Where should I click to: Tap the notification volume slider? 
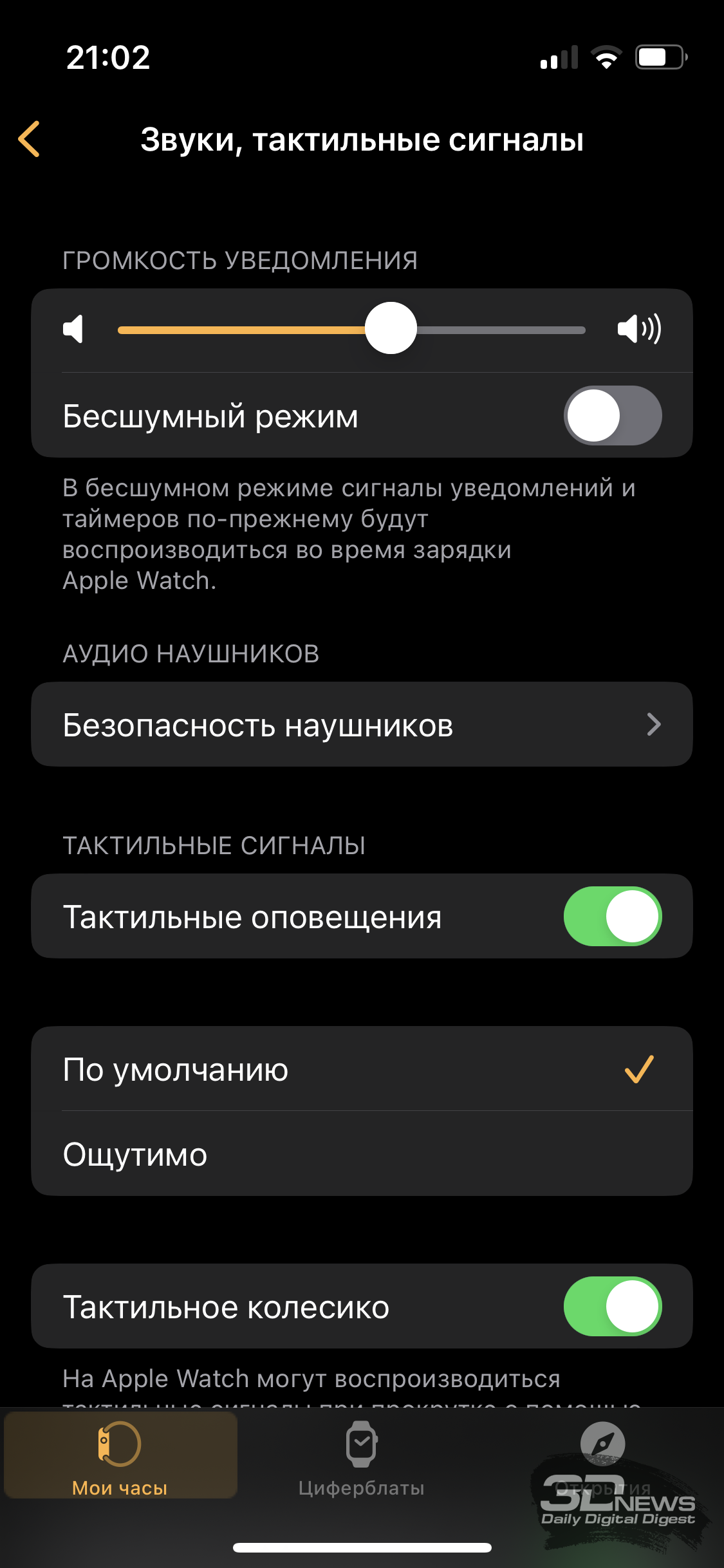[x=351, y=330]
